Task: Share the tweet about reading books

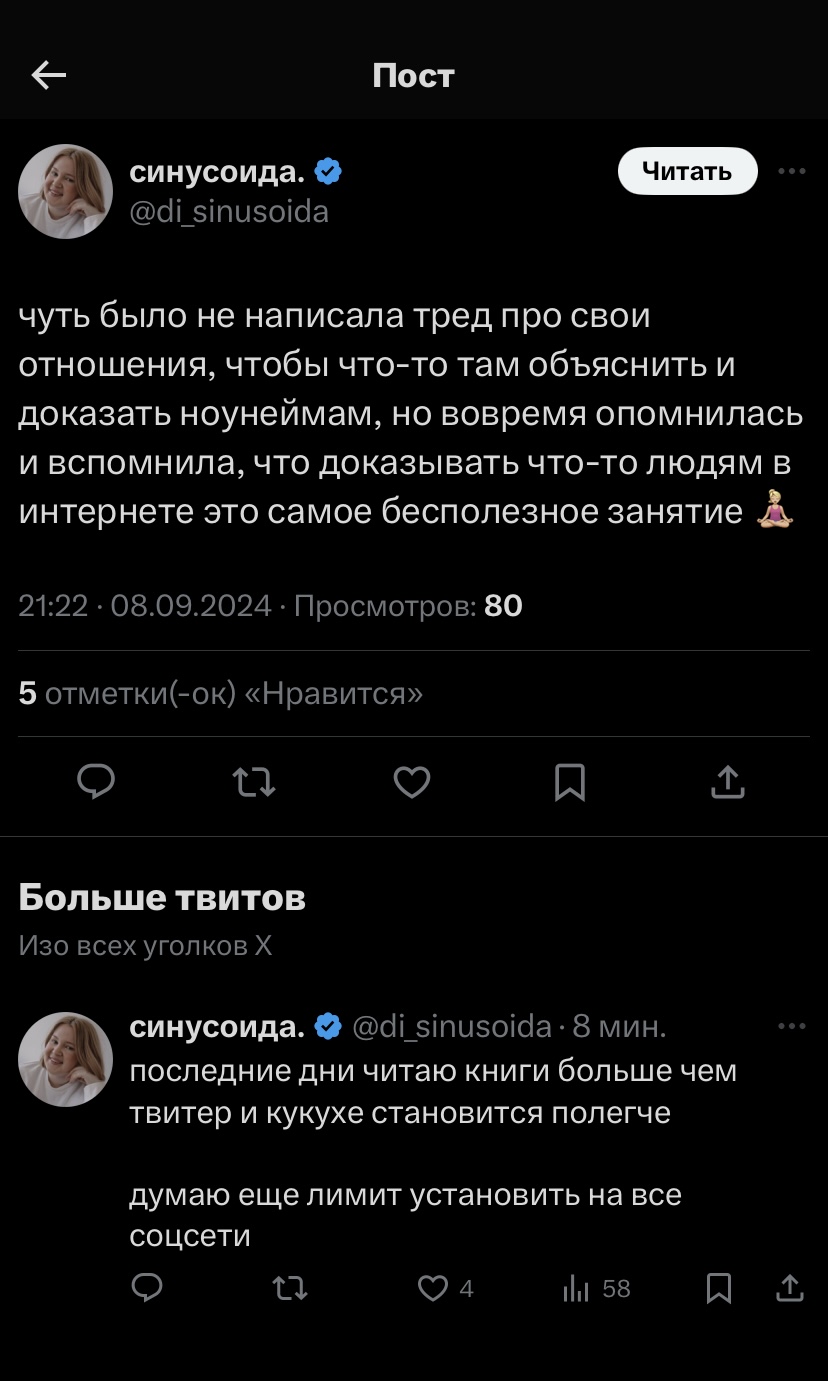Action: (790, 1288)
